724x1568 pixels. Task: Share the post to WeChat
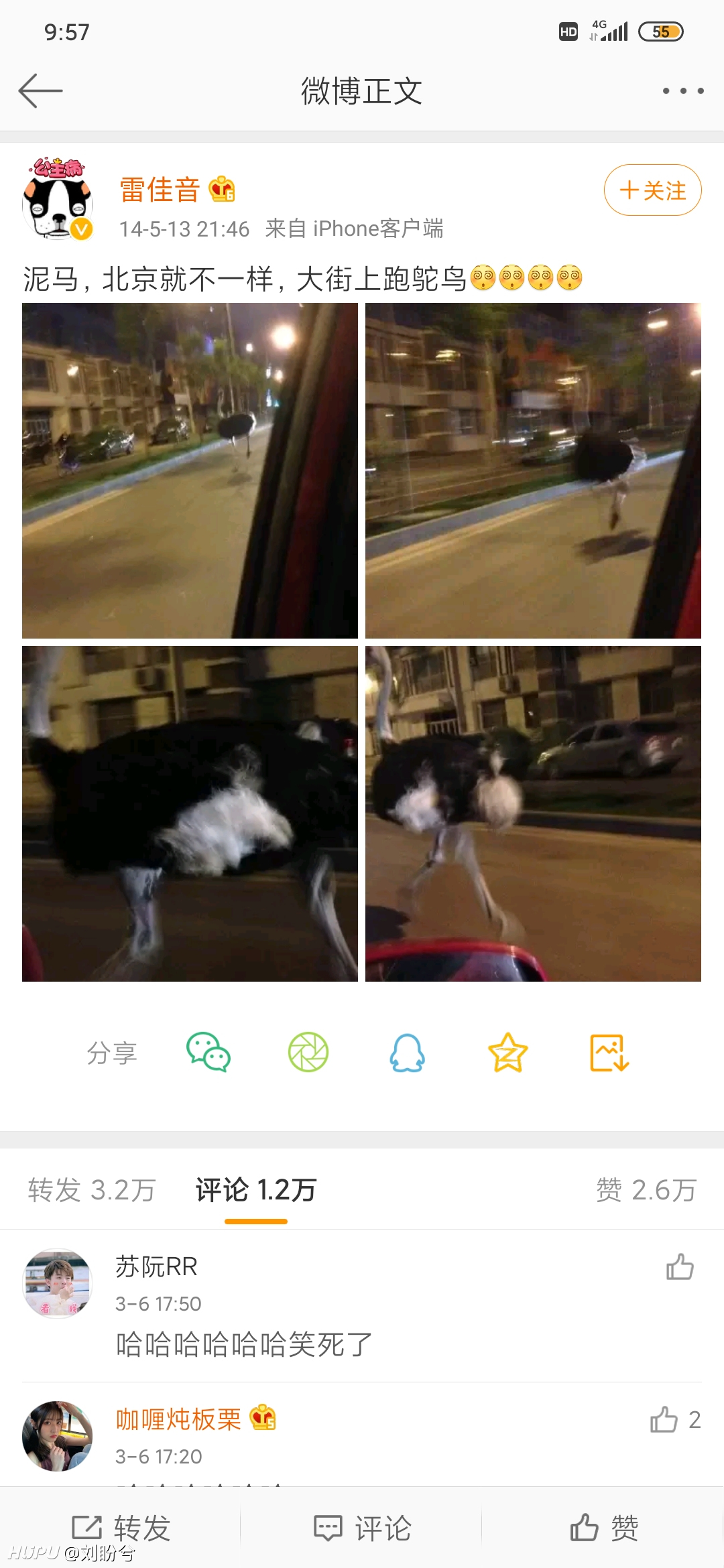click(x=208, y=1053)
